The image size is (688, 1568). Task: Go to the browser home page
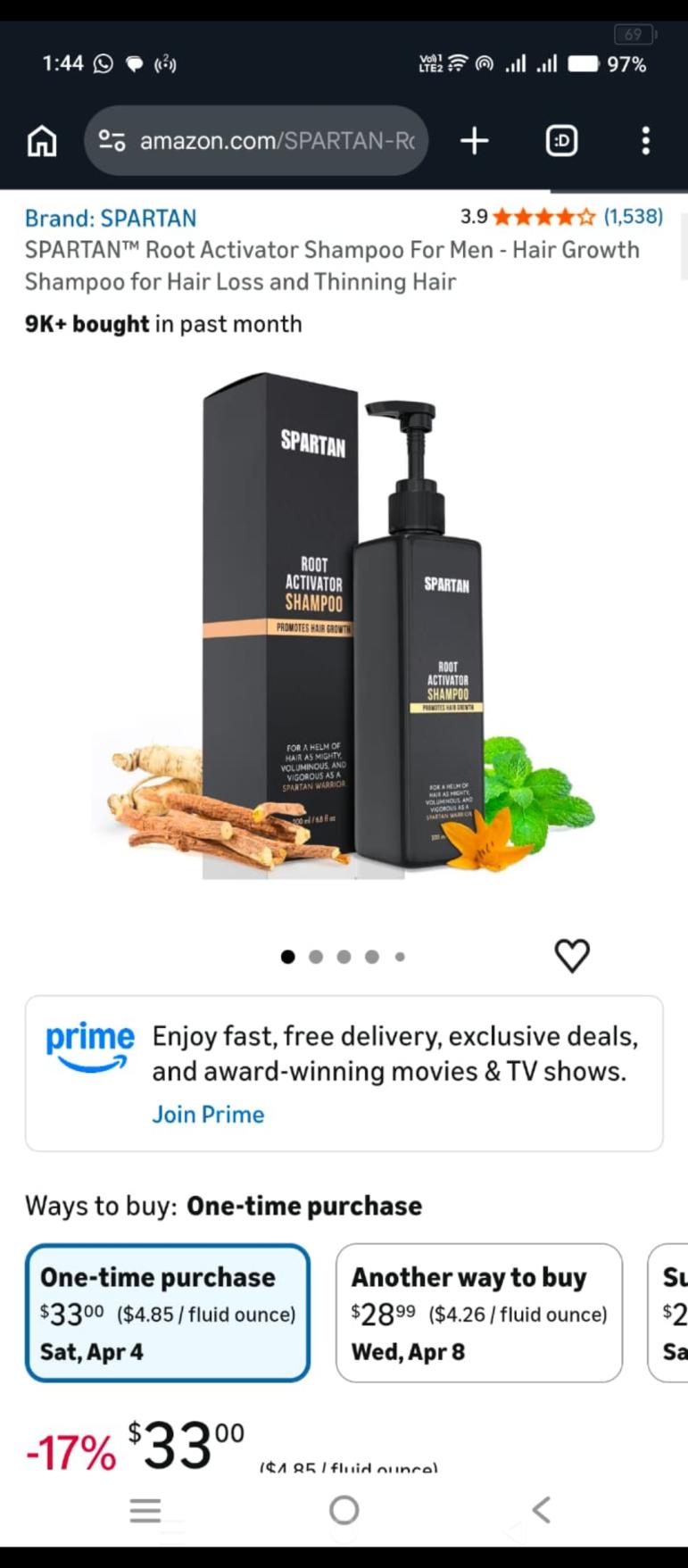tap(42, 141)
